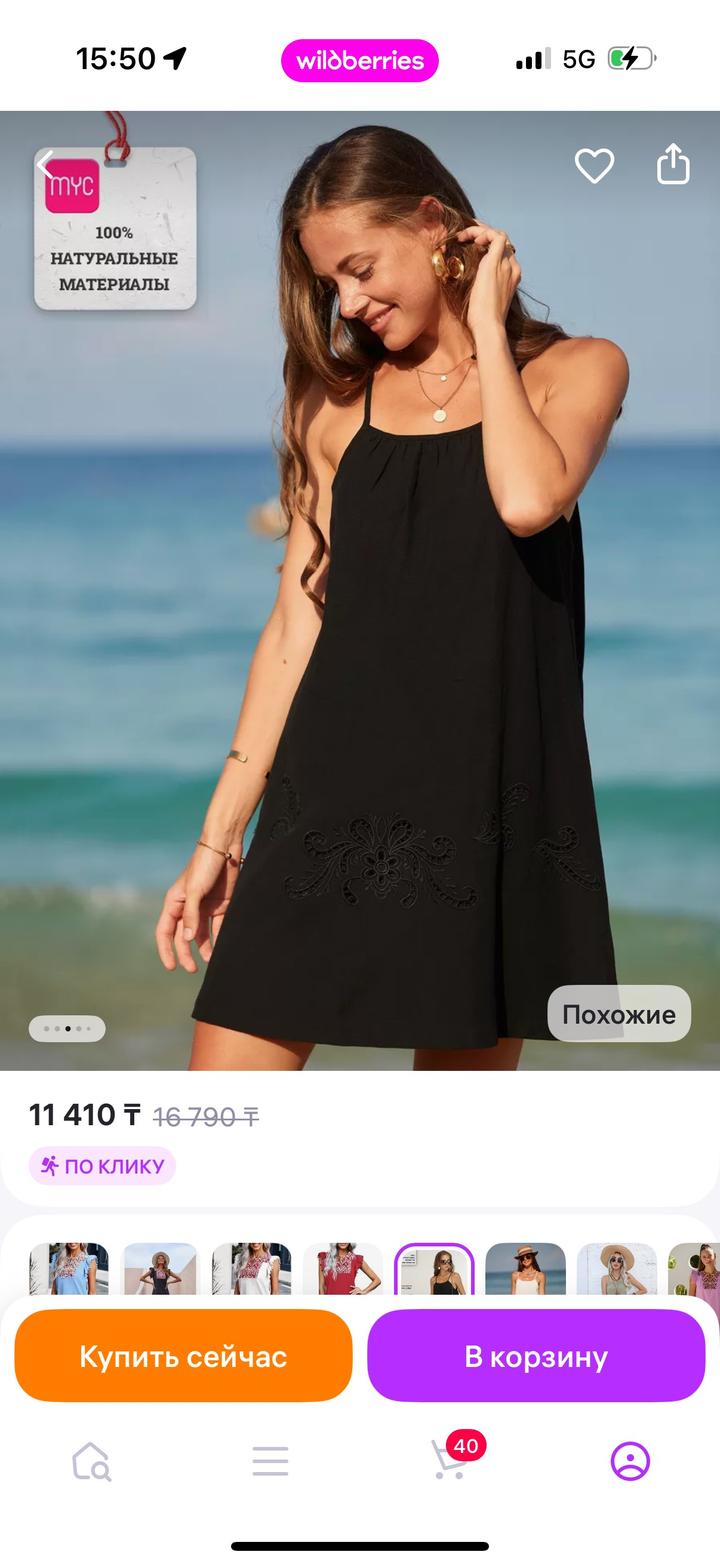Add the dress with В корзину

click(x=536, y=1356)
